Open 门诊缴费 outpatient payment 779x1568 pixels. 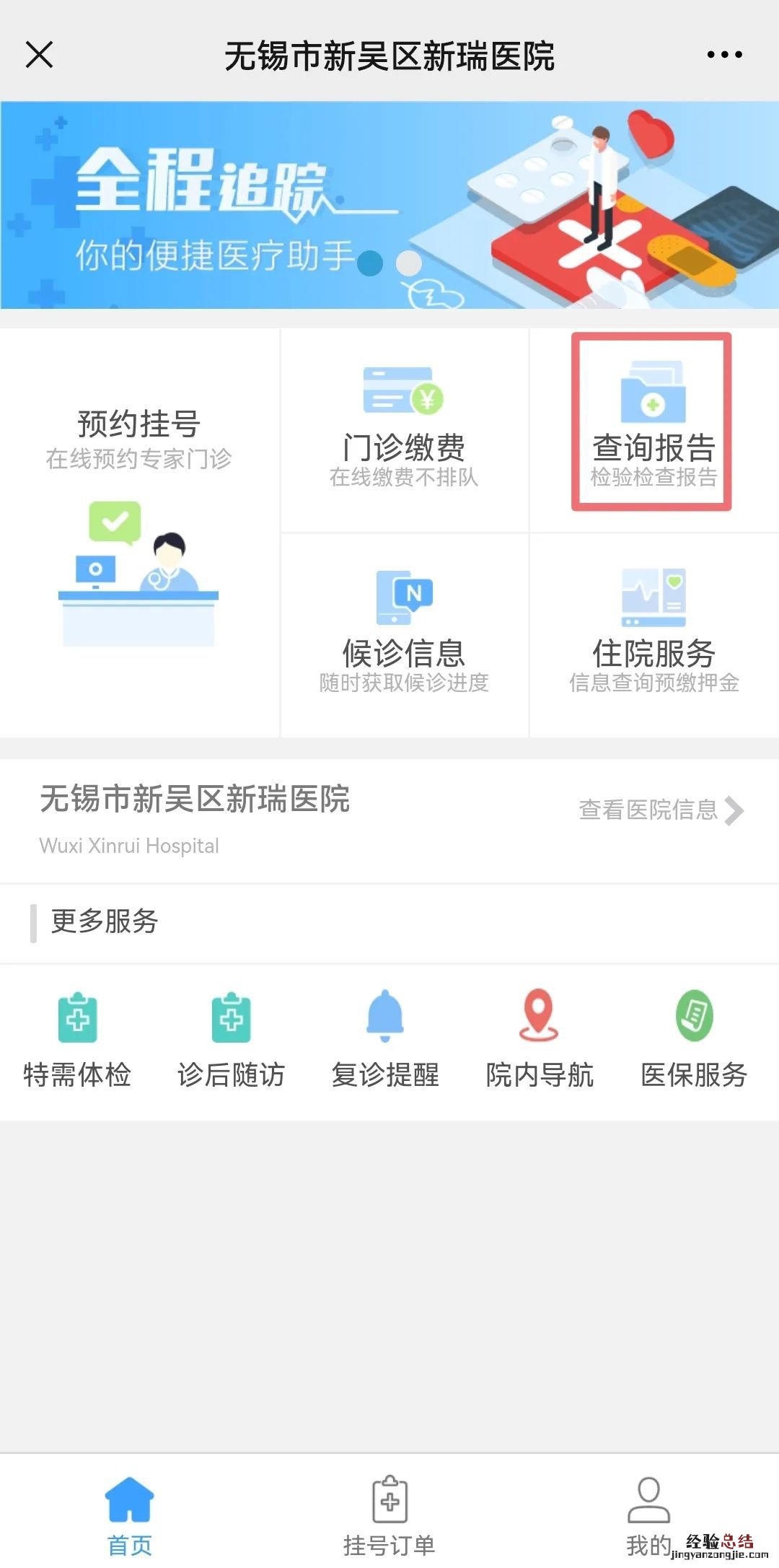403,429
